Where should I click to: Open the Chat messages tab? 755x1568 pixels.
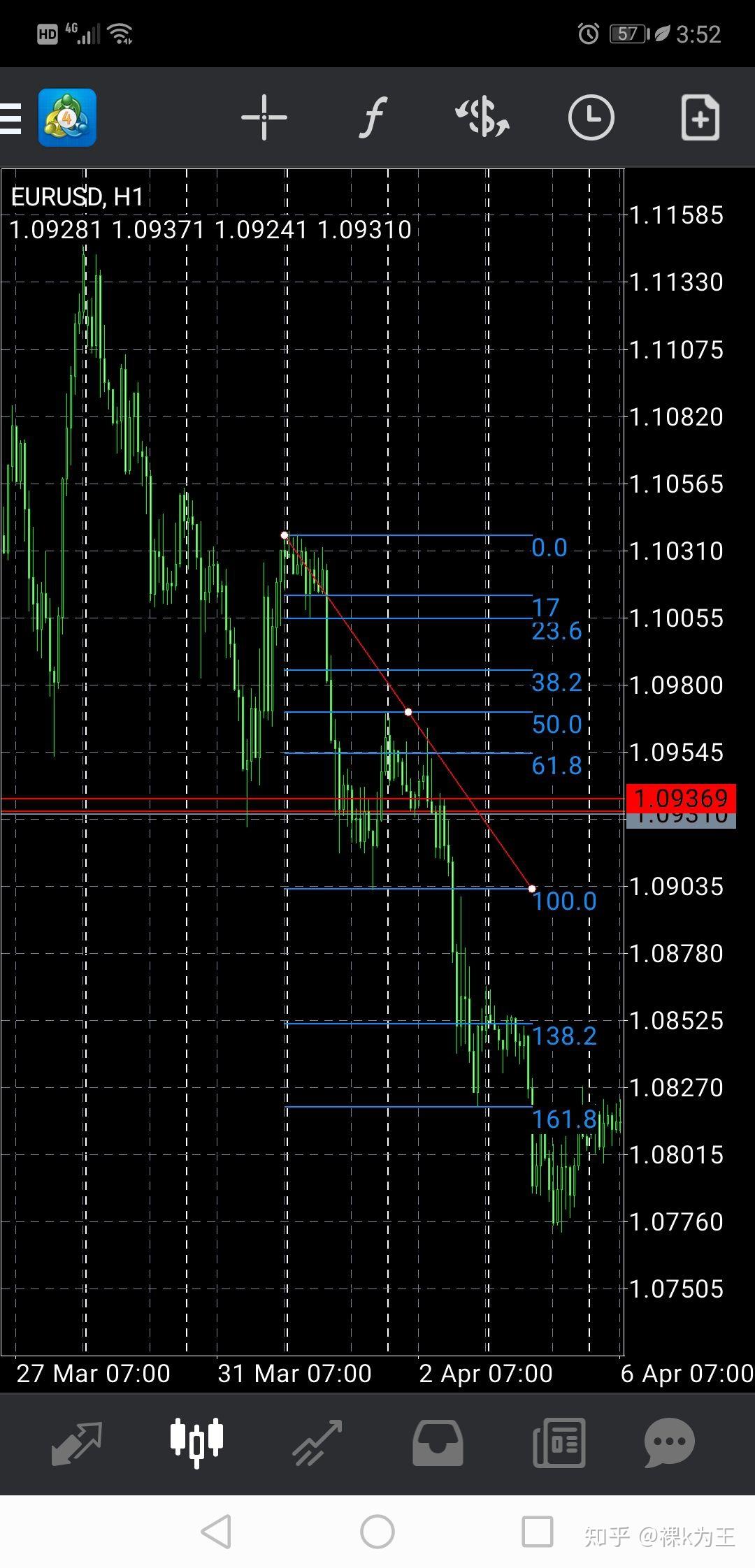click(x=669, y=1443)
